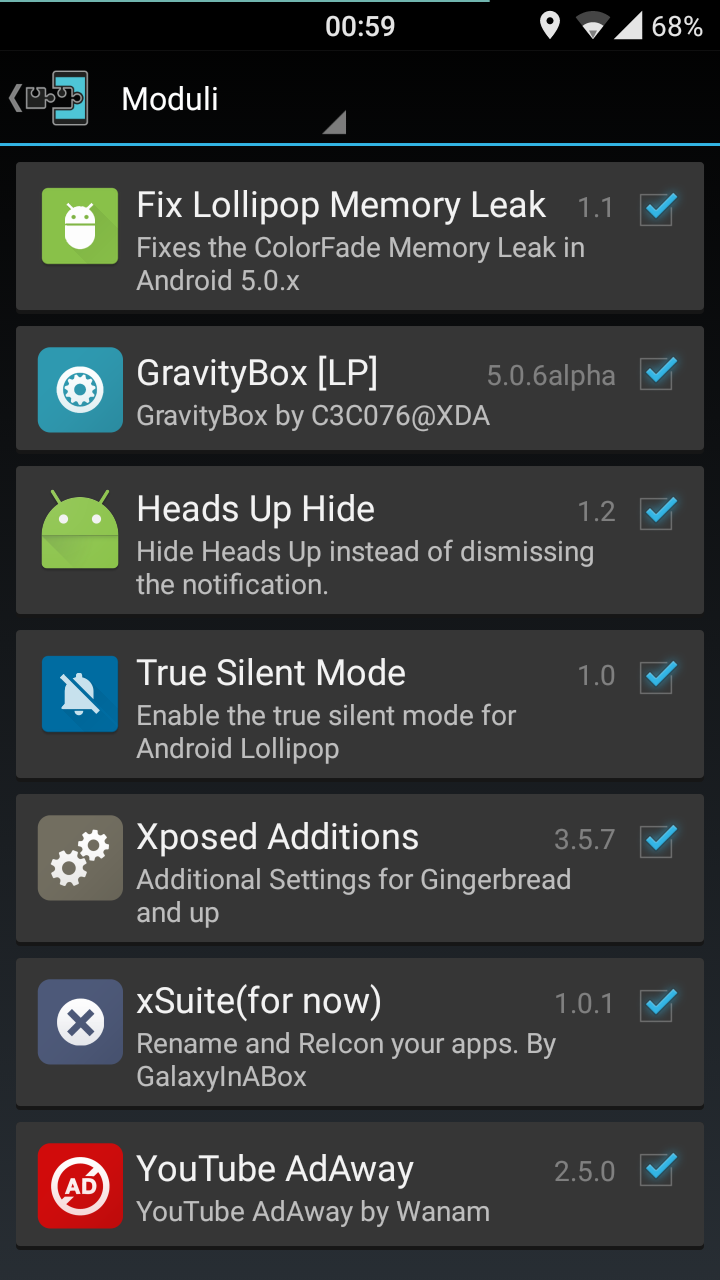Untick the True Silent Mode checkbox
This screenshot has width=720, height=1280.
pyautogui.click(x=657, y=677)
